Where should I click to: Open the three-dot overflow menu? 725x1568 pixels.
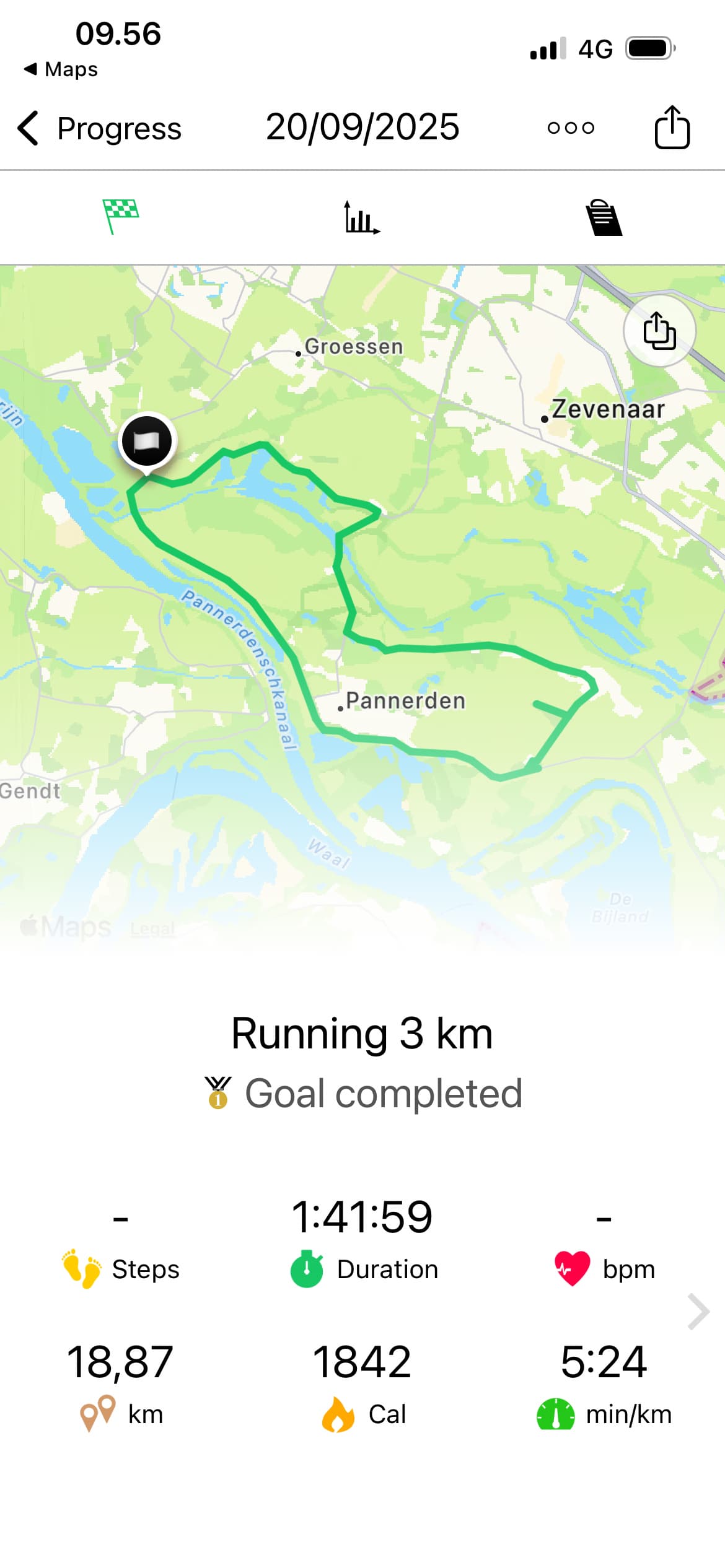(571, 128)
